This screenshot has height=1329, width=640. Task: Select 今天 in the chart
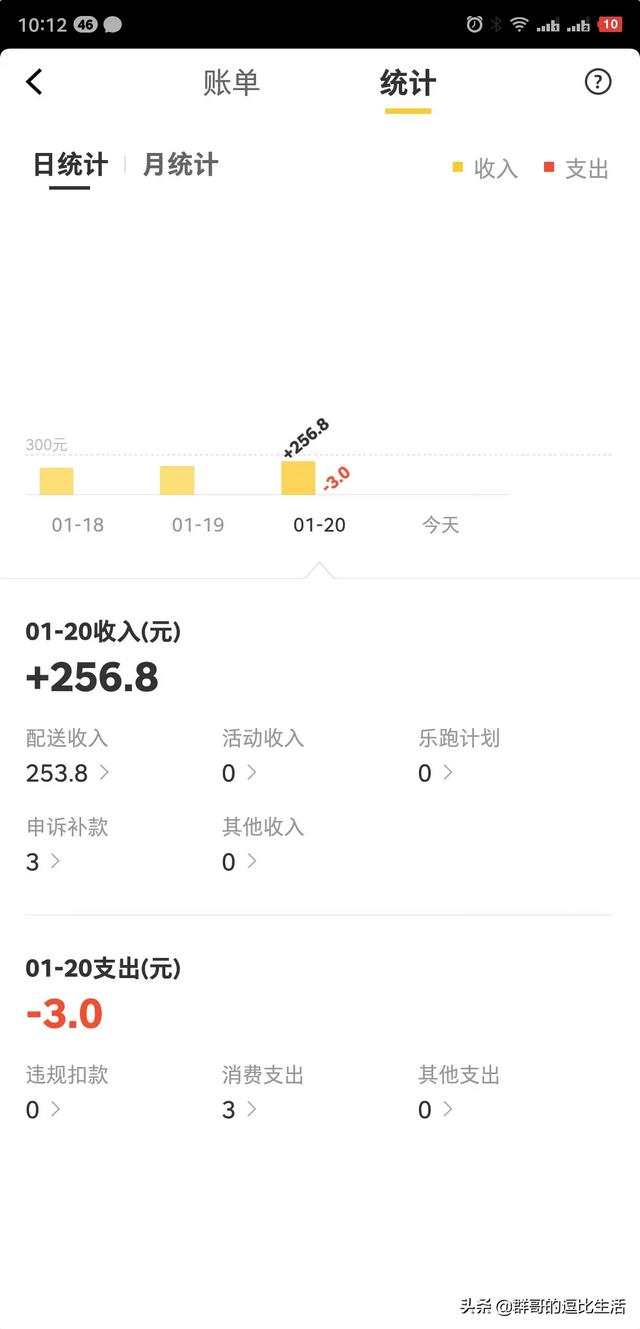(440, 525)
